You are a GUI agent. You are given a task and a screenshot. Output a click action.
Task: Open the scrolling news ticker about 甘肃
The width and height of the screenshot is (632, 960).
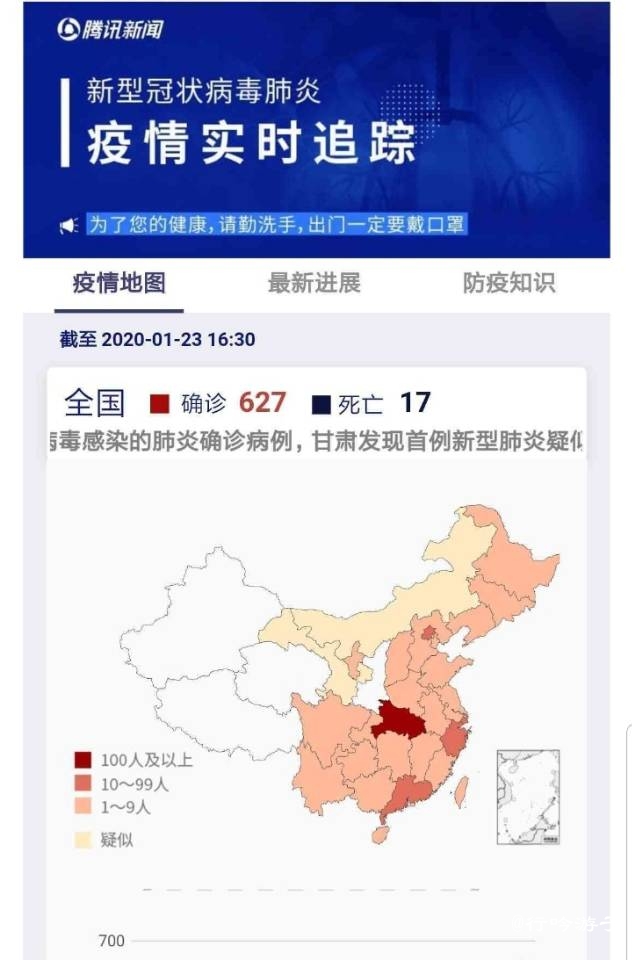316,441
